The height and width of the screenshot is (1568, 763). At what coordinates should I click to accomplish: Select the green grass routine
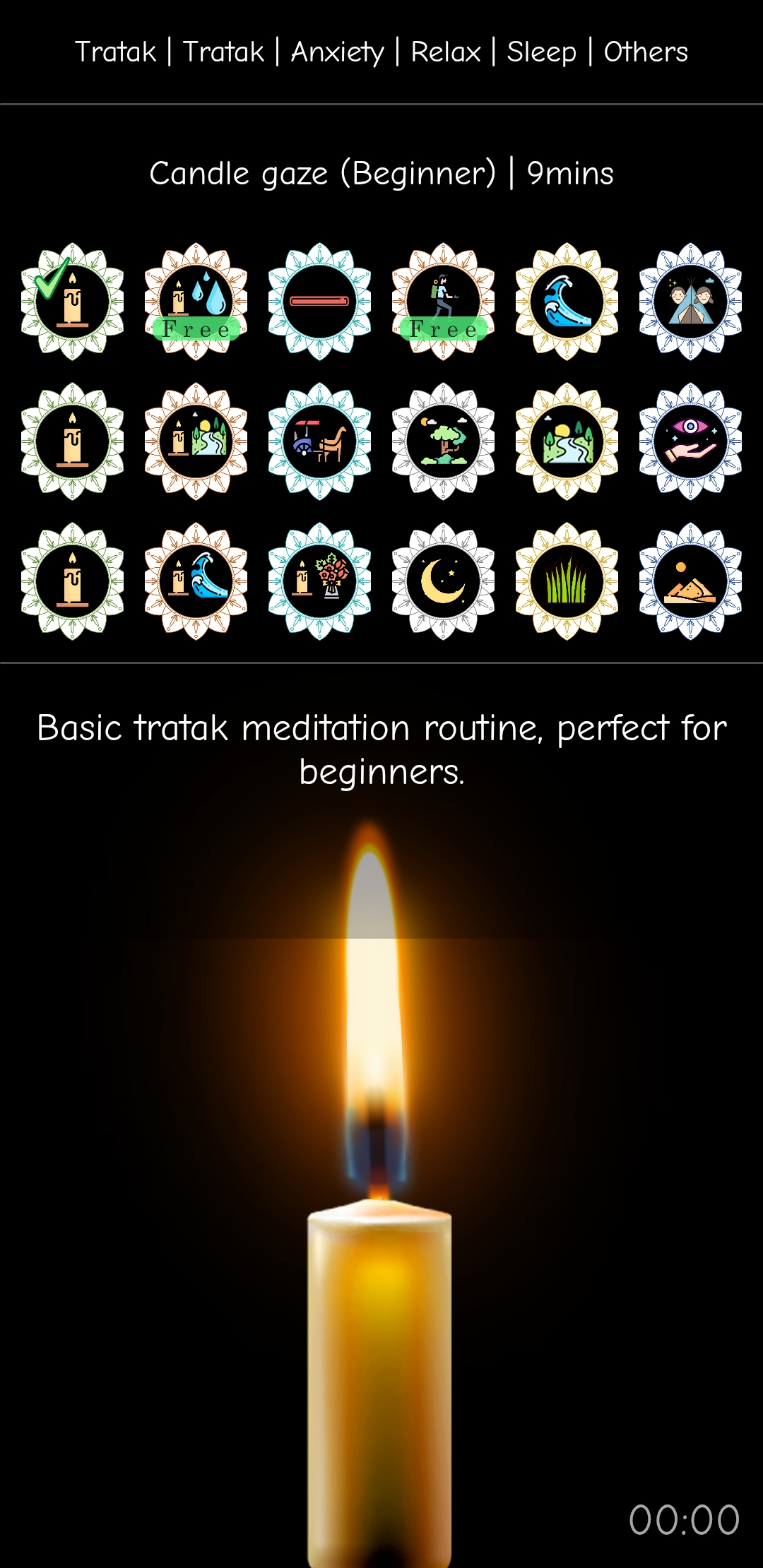click(x=567, y=581)
